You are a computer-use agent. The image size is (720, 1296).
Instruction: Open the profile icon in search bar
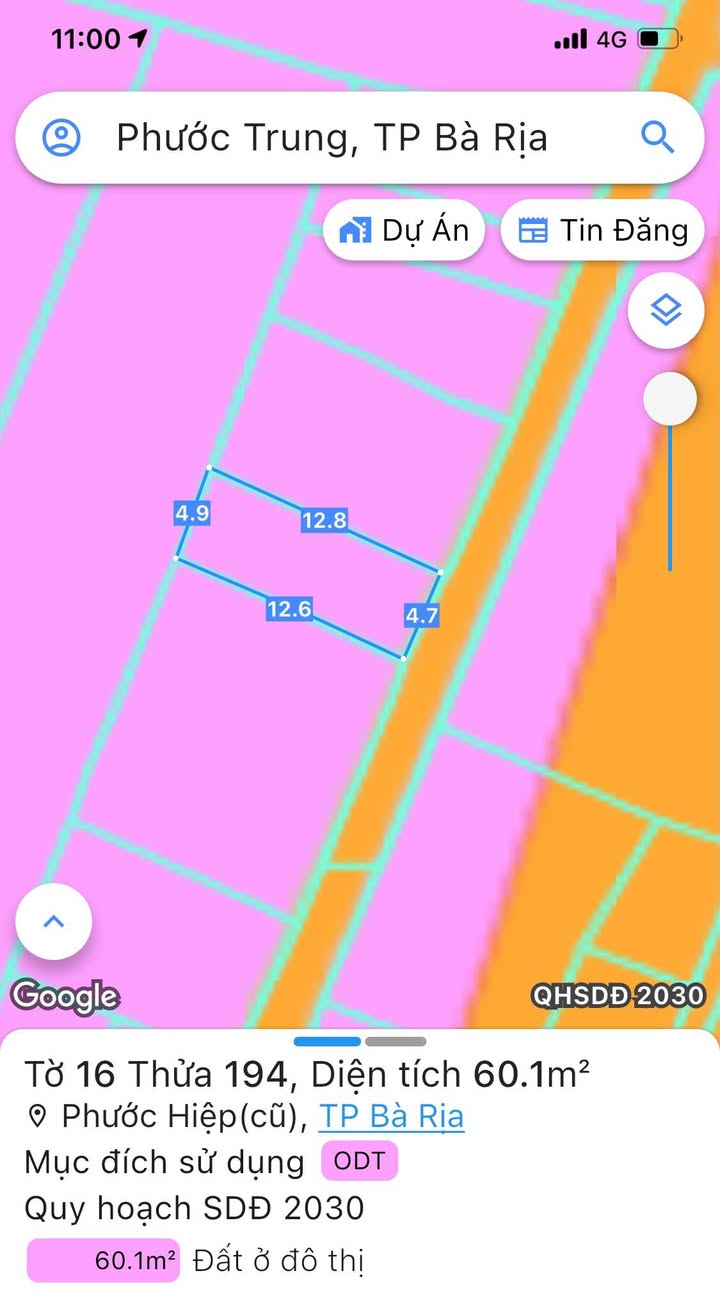[61, 137]
